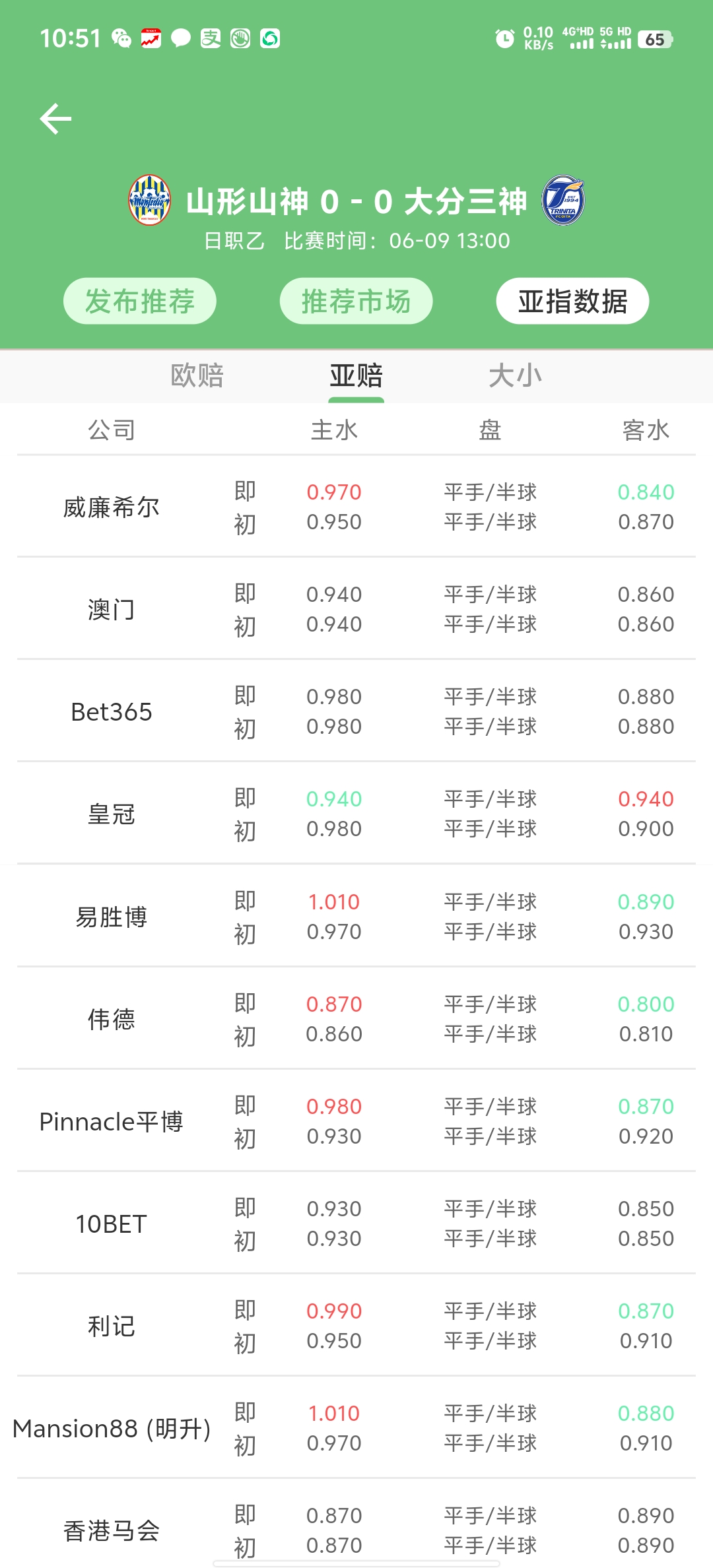Select the 亚指数据 button
Screen dimensions: 713x1568
[x=572, y=302]
